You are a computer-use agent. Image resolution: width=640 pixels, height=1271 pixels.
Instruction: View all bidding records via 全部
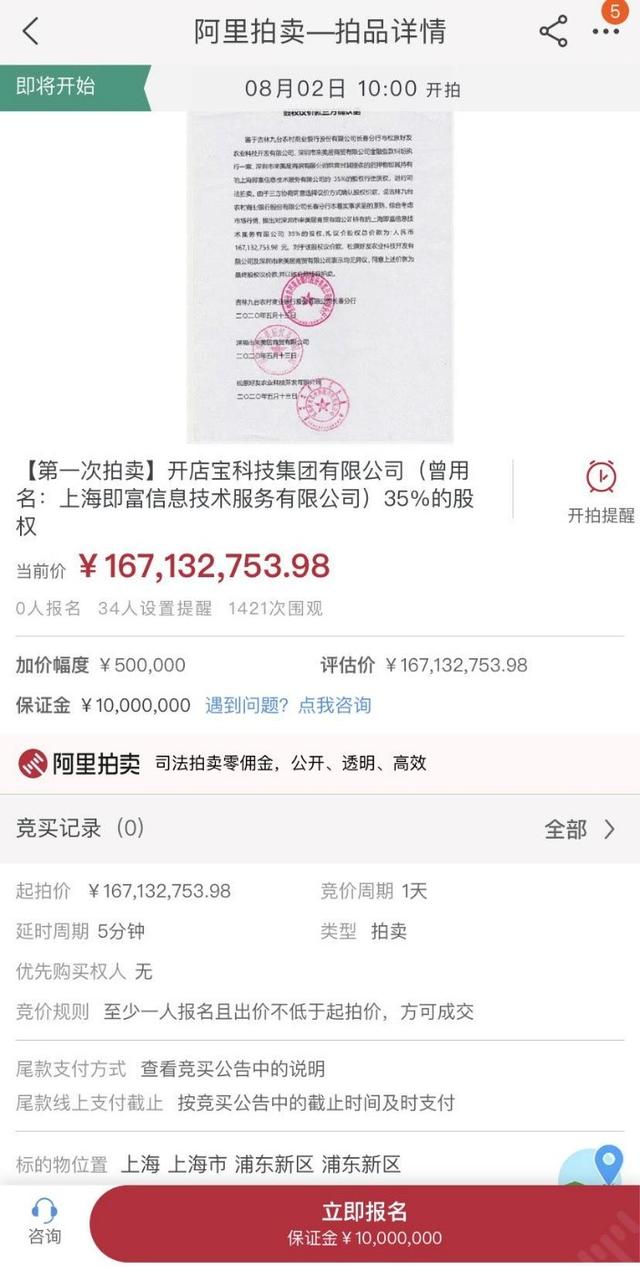click(580, 829)
